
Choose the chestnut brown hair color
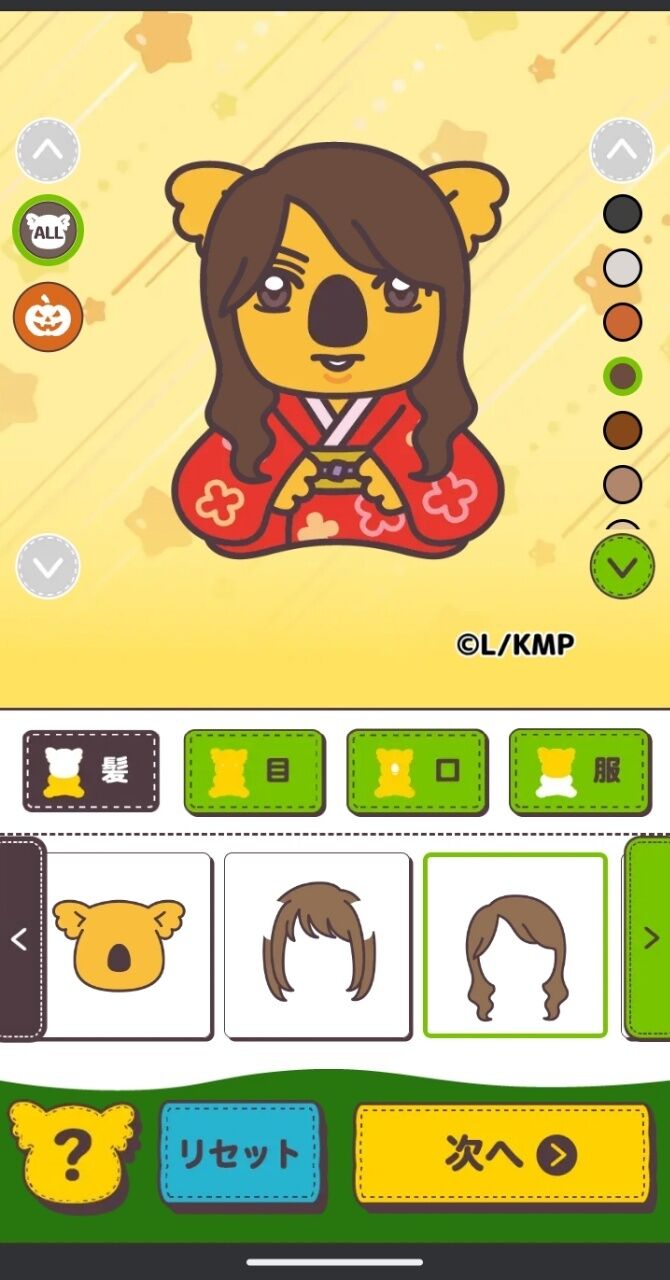(x=622, y=429)
